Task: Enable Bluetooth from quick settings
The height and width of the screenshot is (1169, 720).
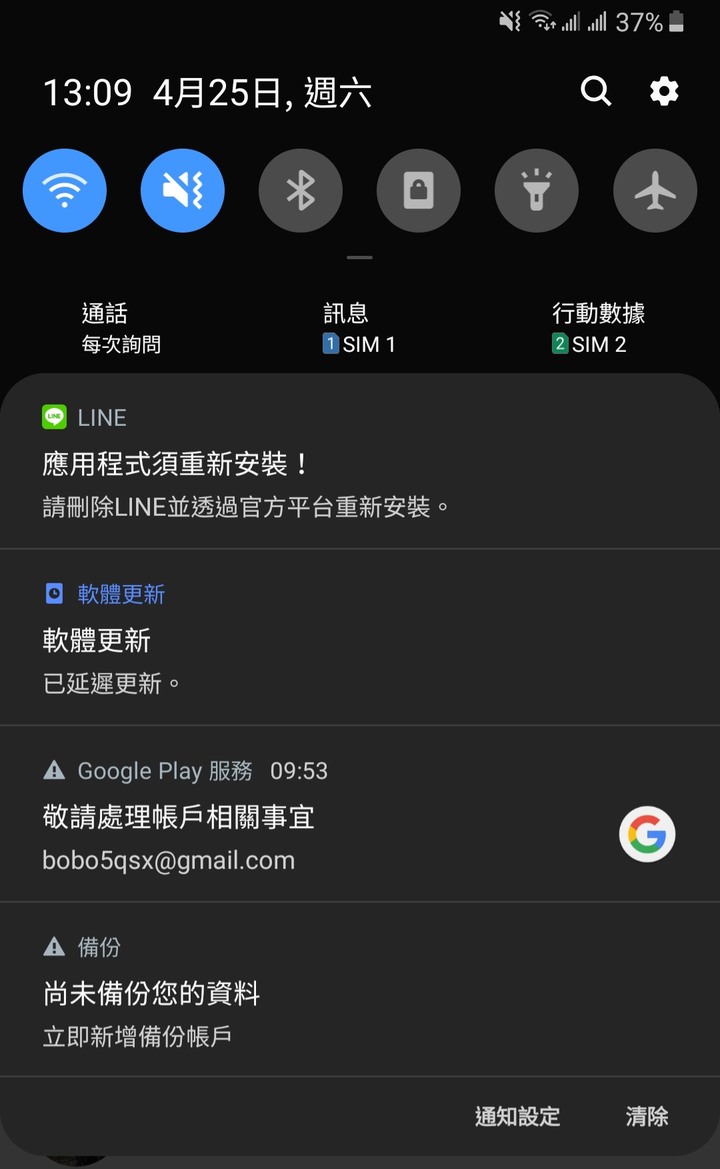Action: 301,190
